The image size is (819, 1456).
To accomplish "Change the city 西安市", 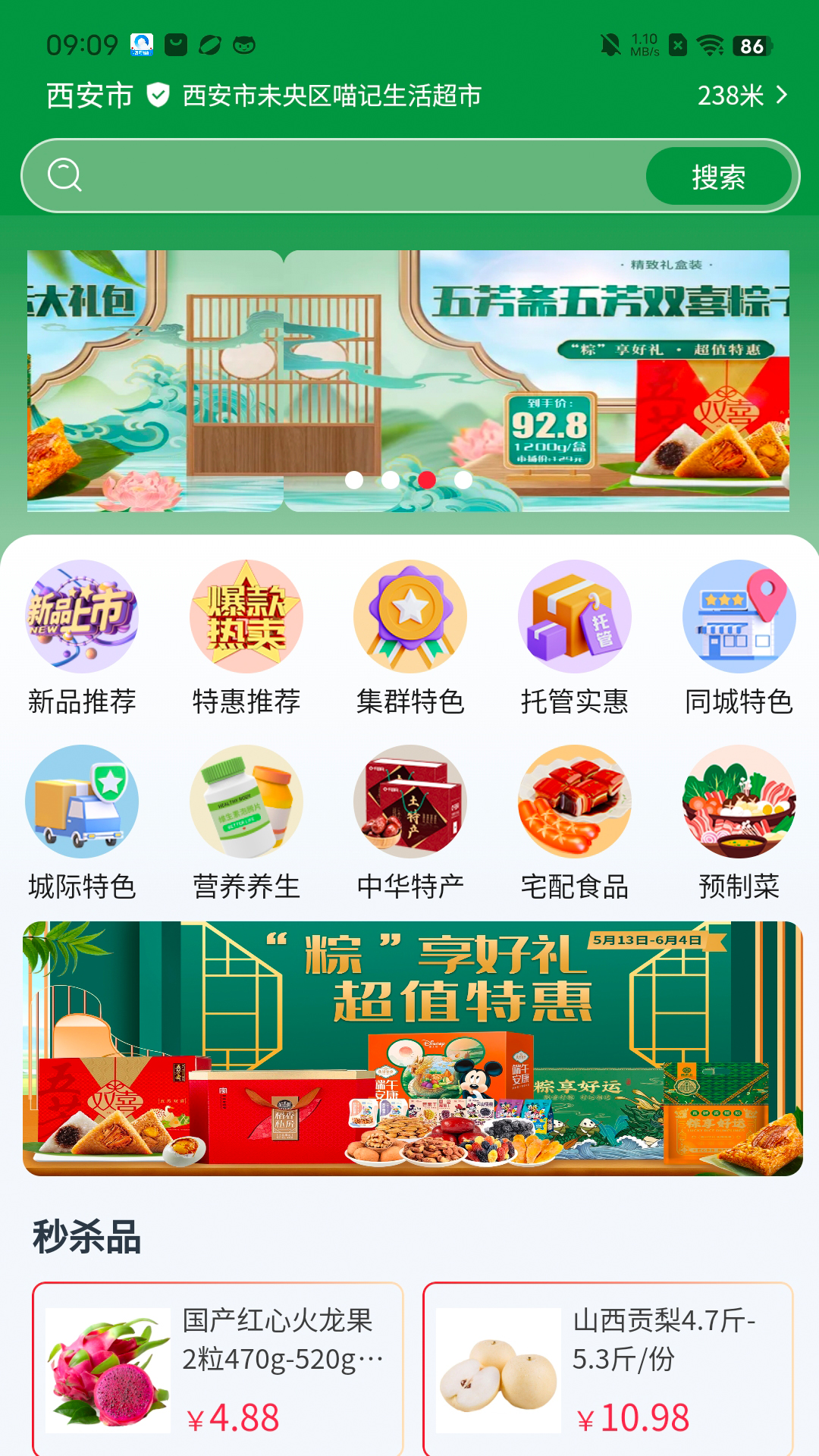I will [89, 96].
